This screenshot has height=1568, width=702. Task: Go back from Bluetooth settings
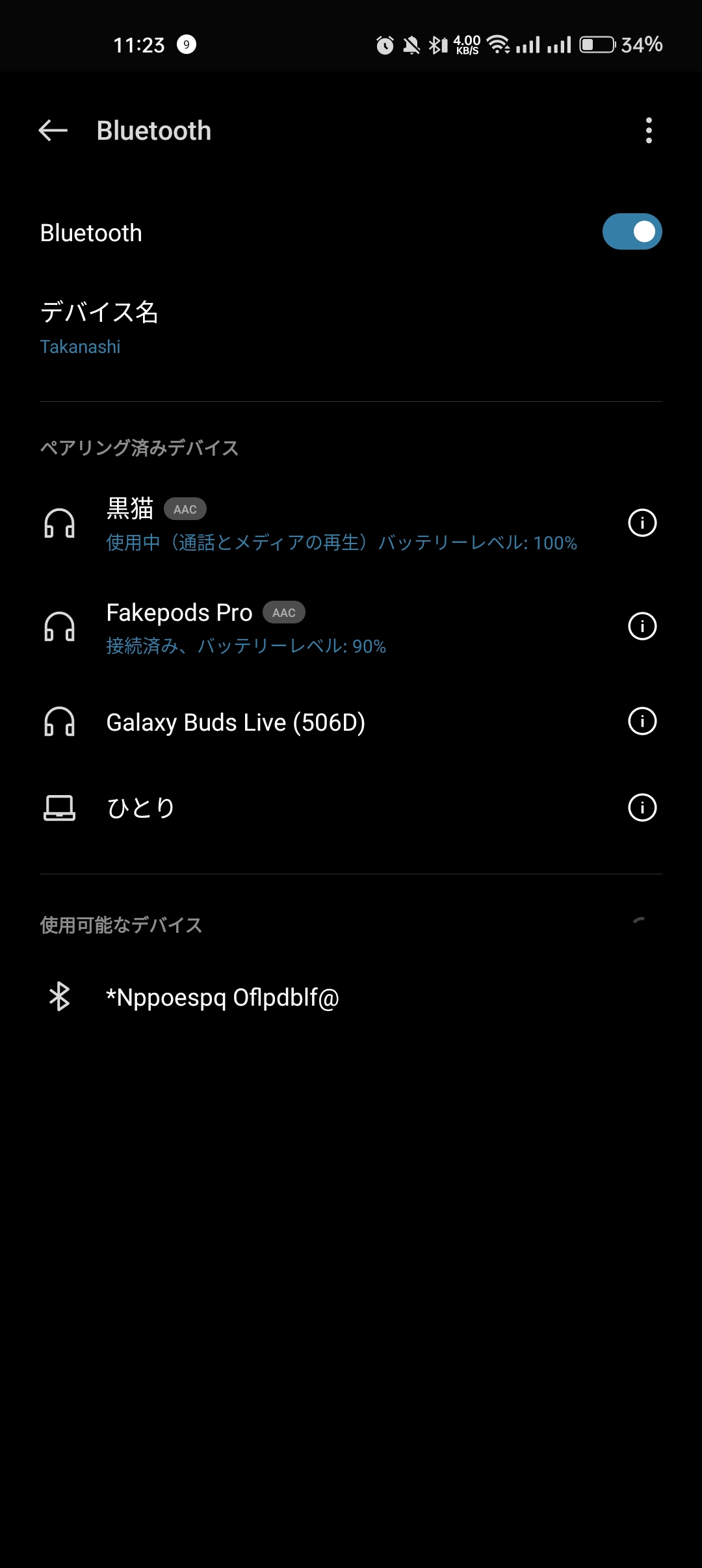(53, 131)
